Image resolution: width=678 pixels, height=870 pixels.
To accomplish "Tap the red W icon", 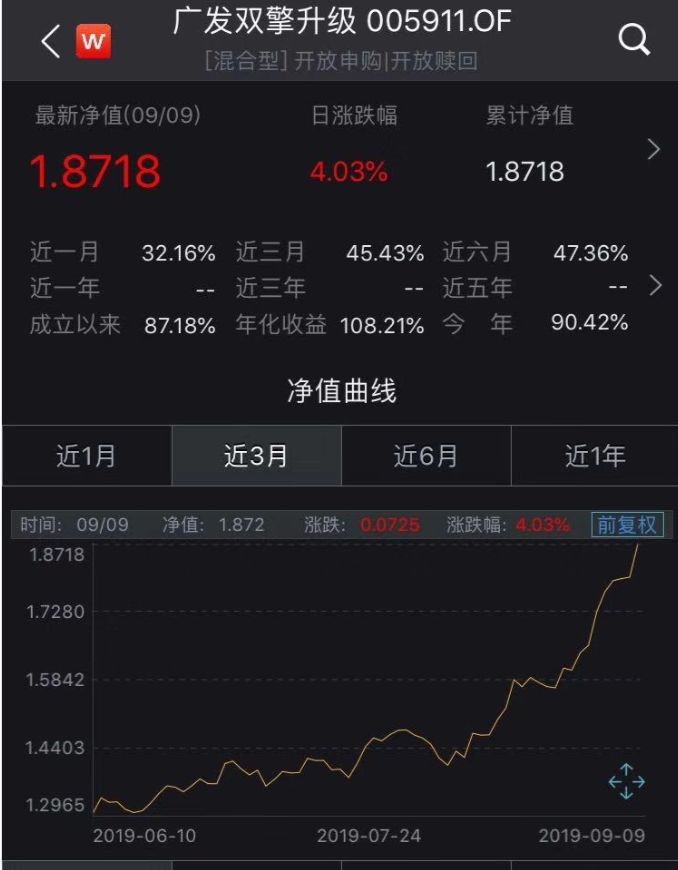I will coord(93,41).
